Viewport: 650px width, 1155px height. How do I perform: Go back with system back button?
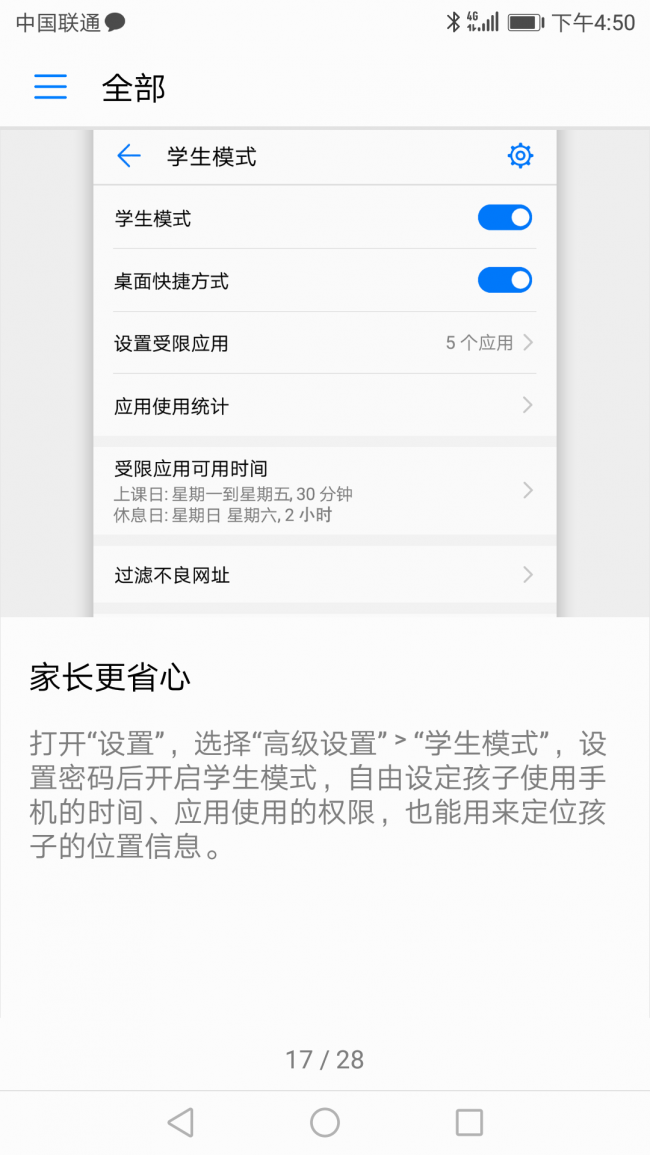click(x=181, y=1123)
